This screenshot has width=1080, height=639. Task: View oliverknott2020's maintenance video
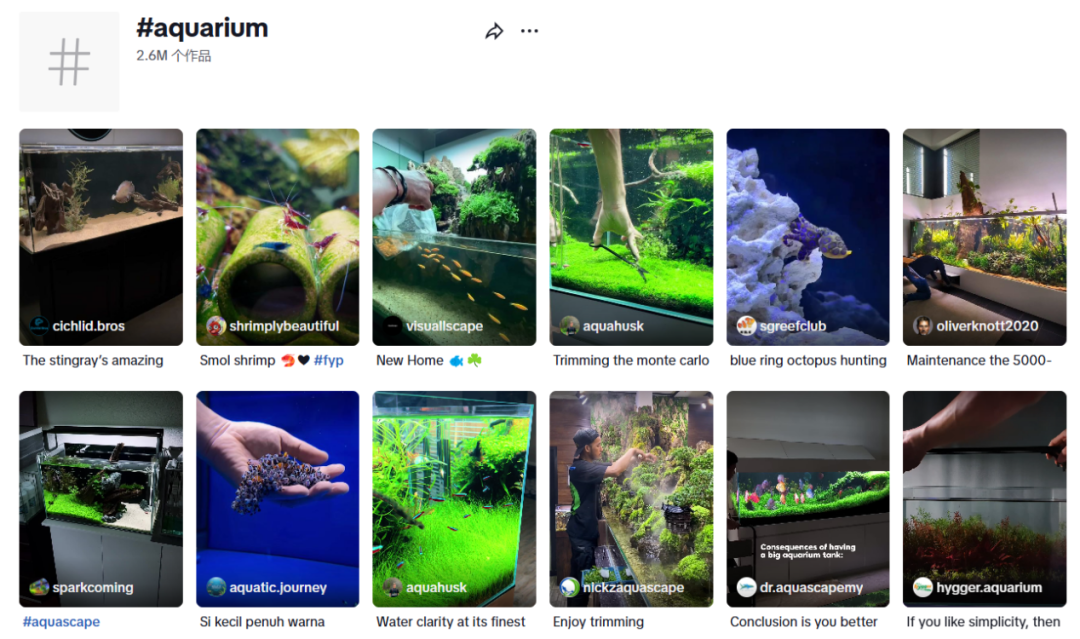(984, 237)
